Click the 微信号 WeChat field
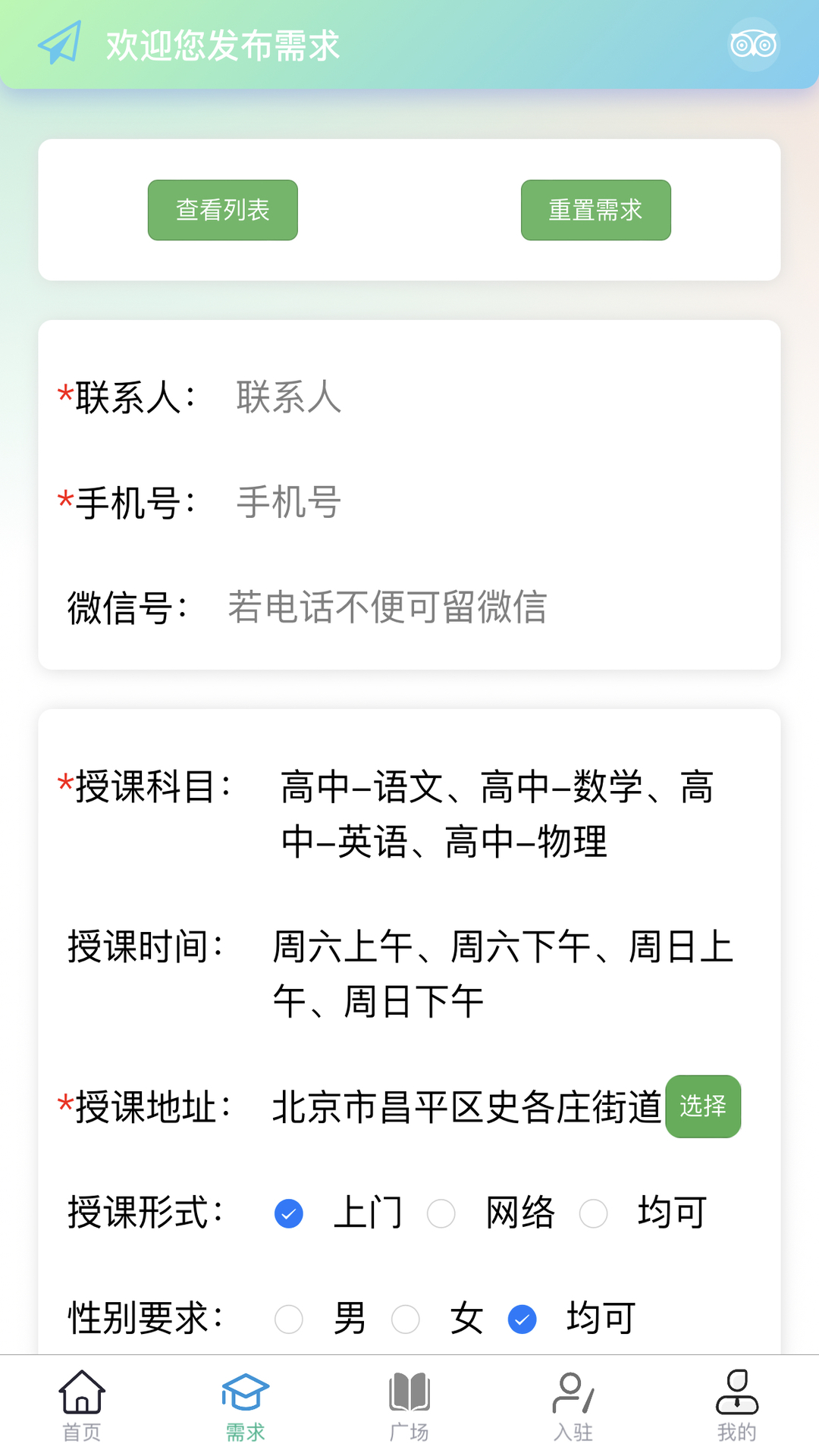 (x=388, y=607)
